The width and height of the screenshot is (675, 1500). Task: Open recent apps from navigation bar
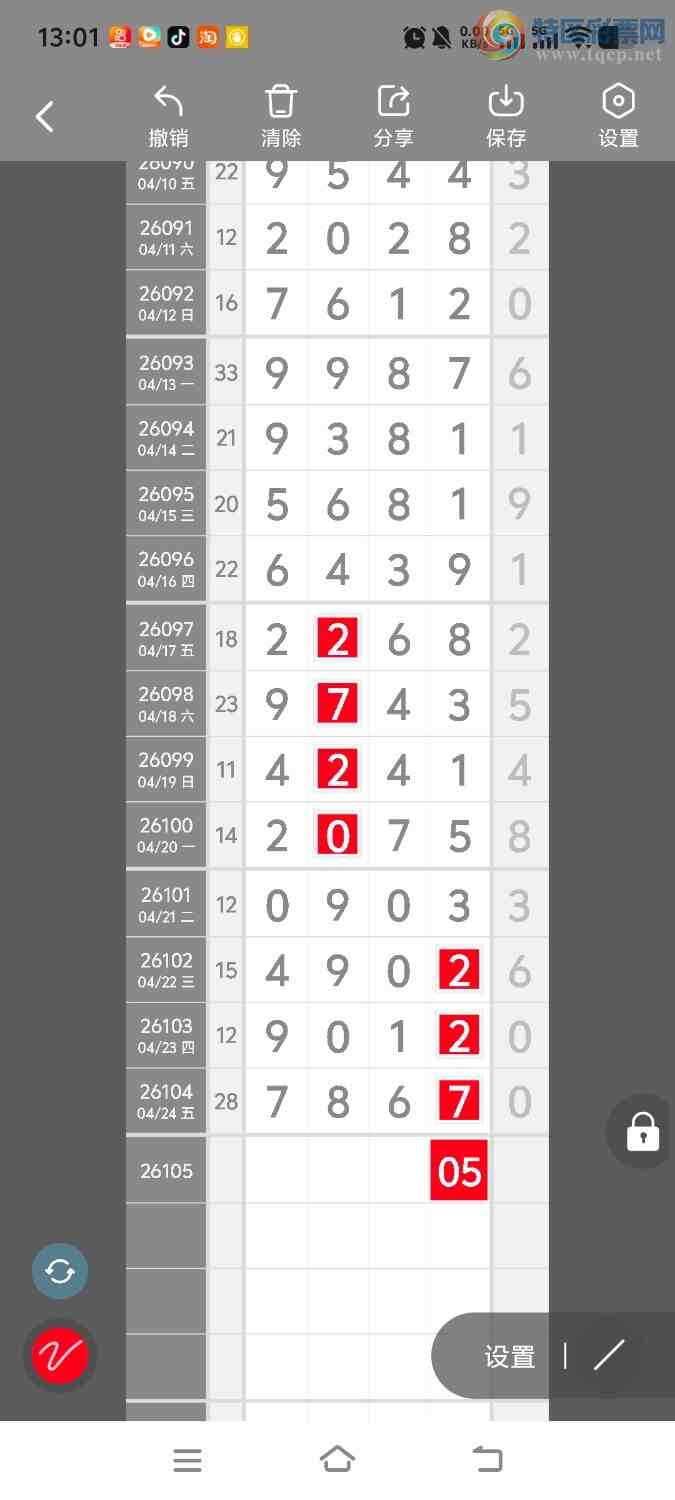187,1460
